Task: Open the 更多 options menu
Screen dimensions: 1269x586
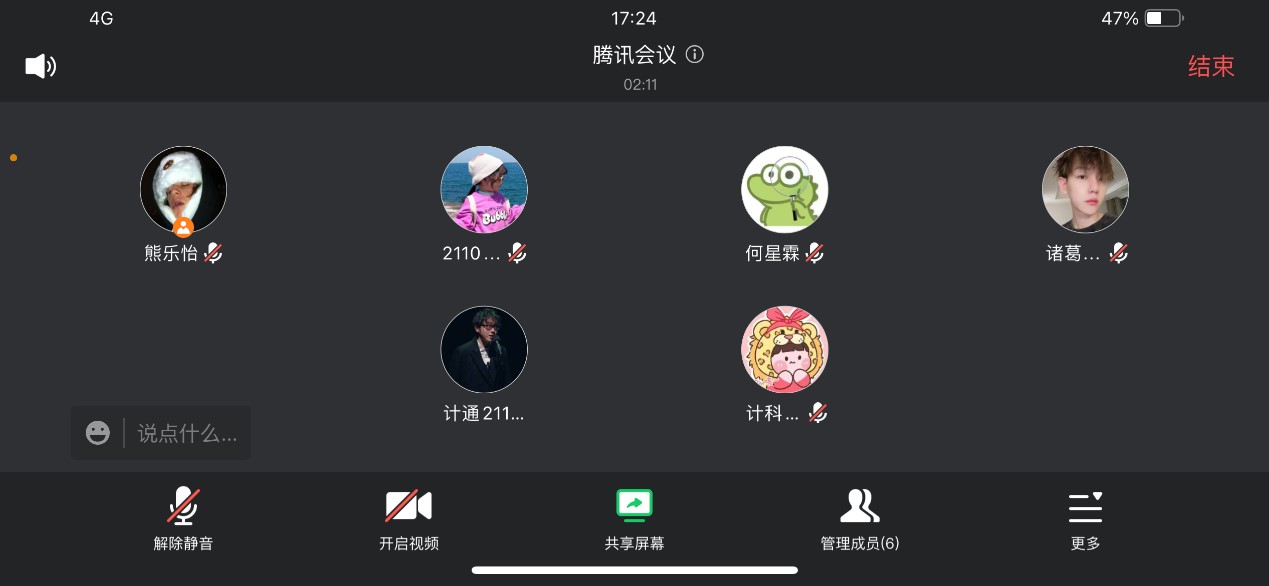Action: click(1085, 518)
